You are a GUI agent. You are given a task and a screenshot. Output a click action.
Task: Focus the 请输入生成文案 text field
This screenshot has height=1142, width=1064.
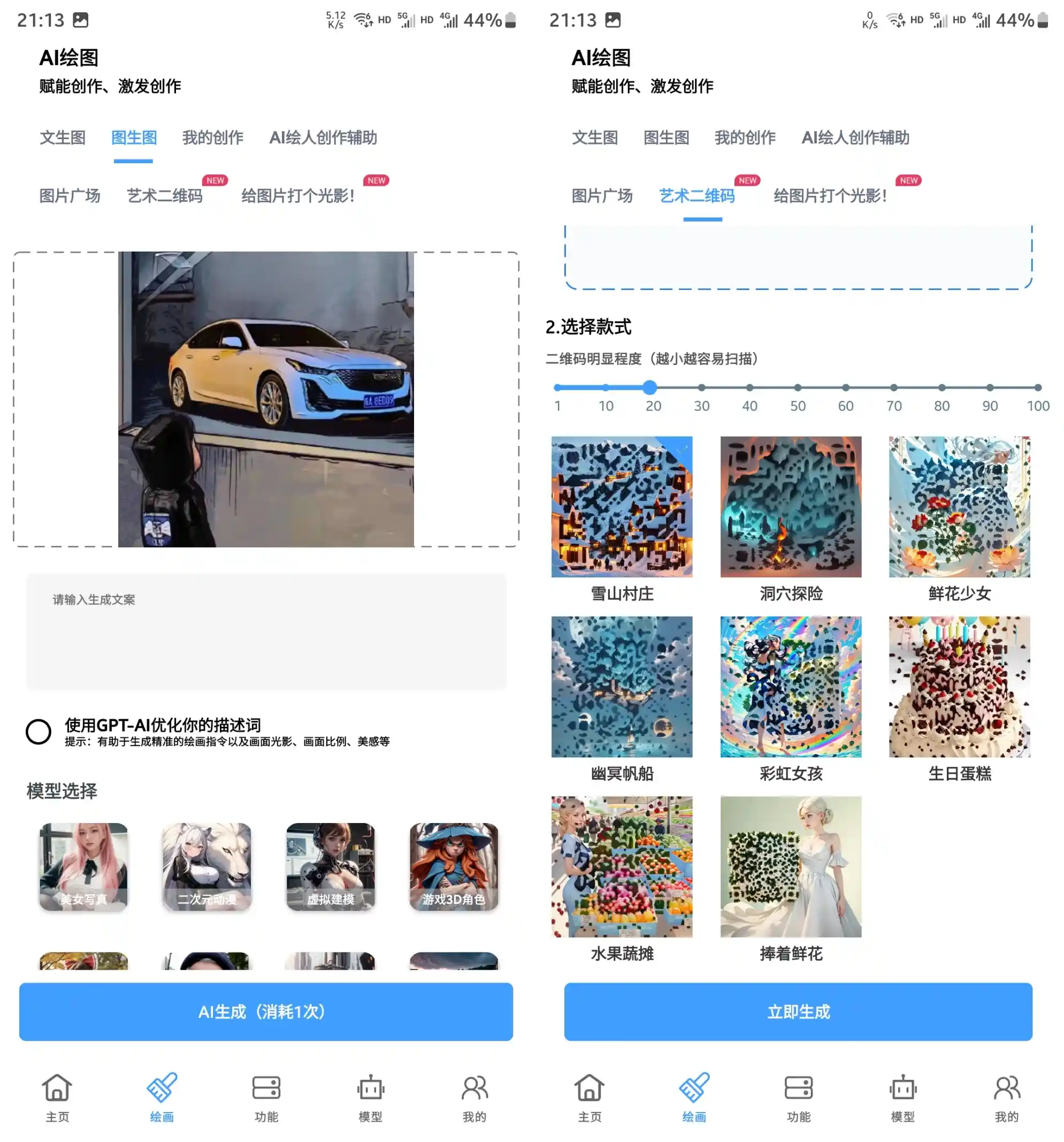[x=266, y=631]
